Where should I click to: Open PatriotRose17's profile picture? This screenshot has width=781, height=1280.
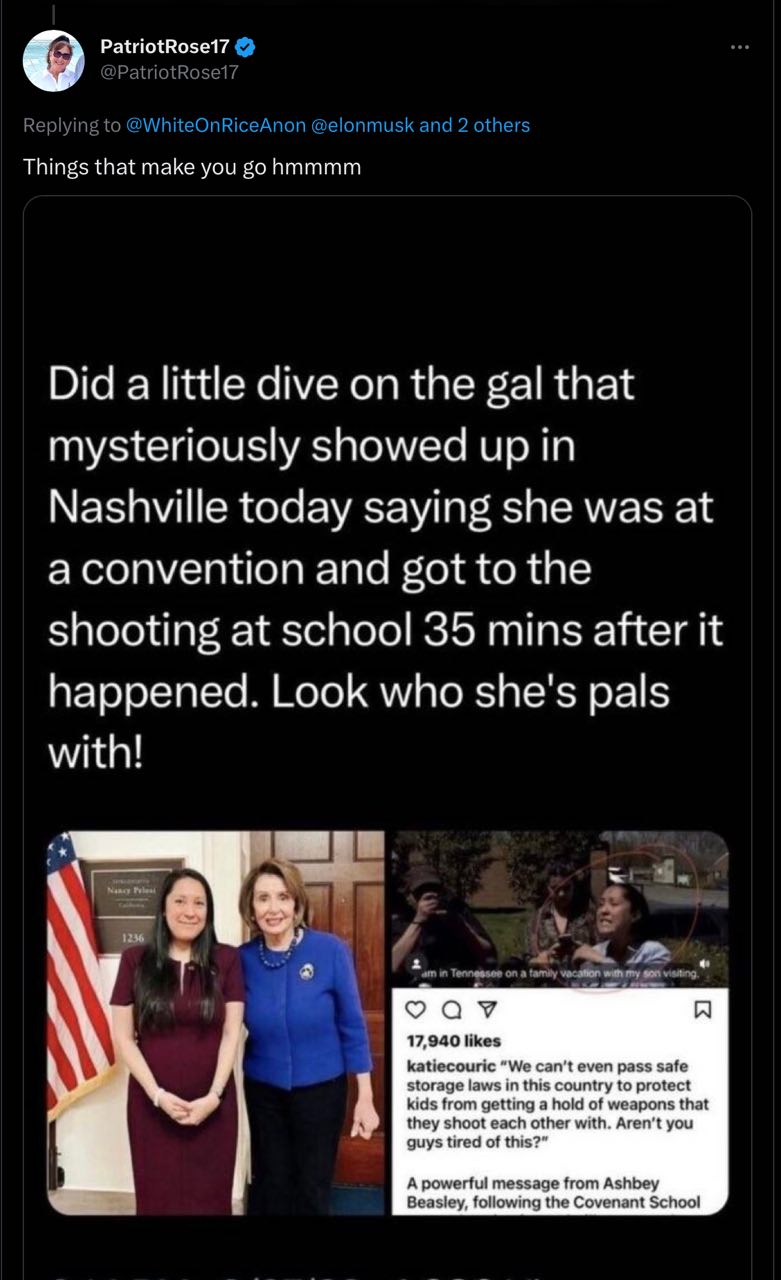tap(53, 61)
